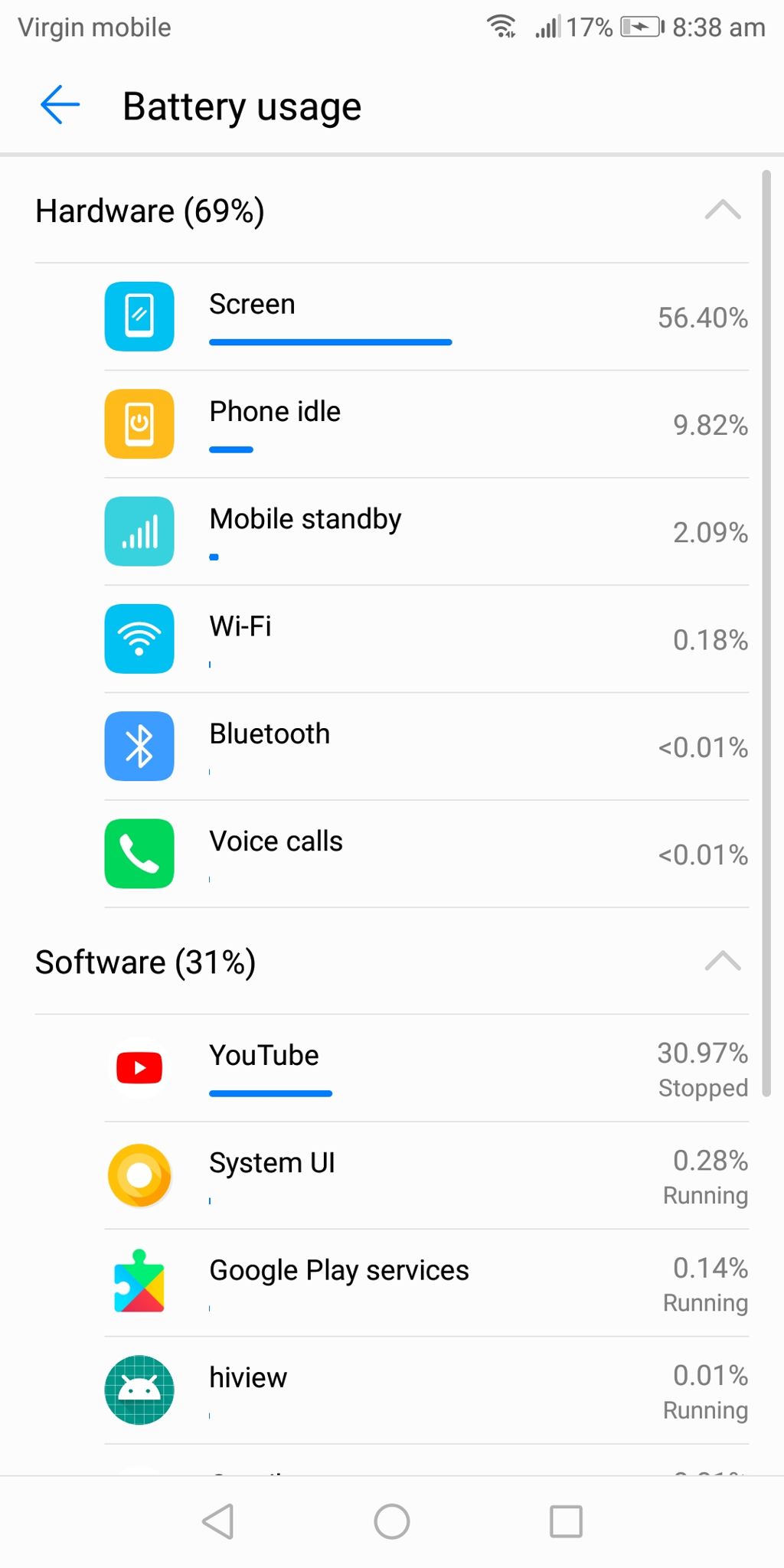This screenshot has height=1568, width=784.
Task: Open Google Play services usage details
Action: click(x=426, y=1283)
